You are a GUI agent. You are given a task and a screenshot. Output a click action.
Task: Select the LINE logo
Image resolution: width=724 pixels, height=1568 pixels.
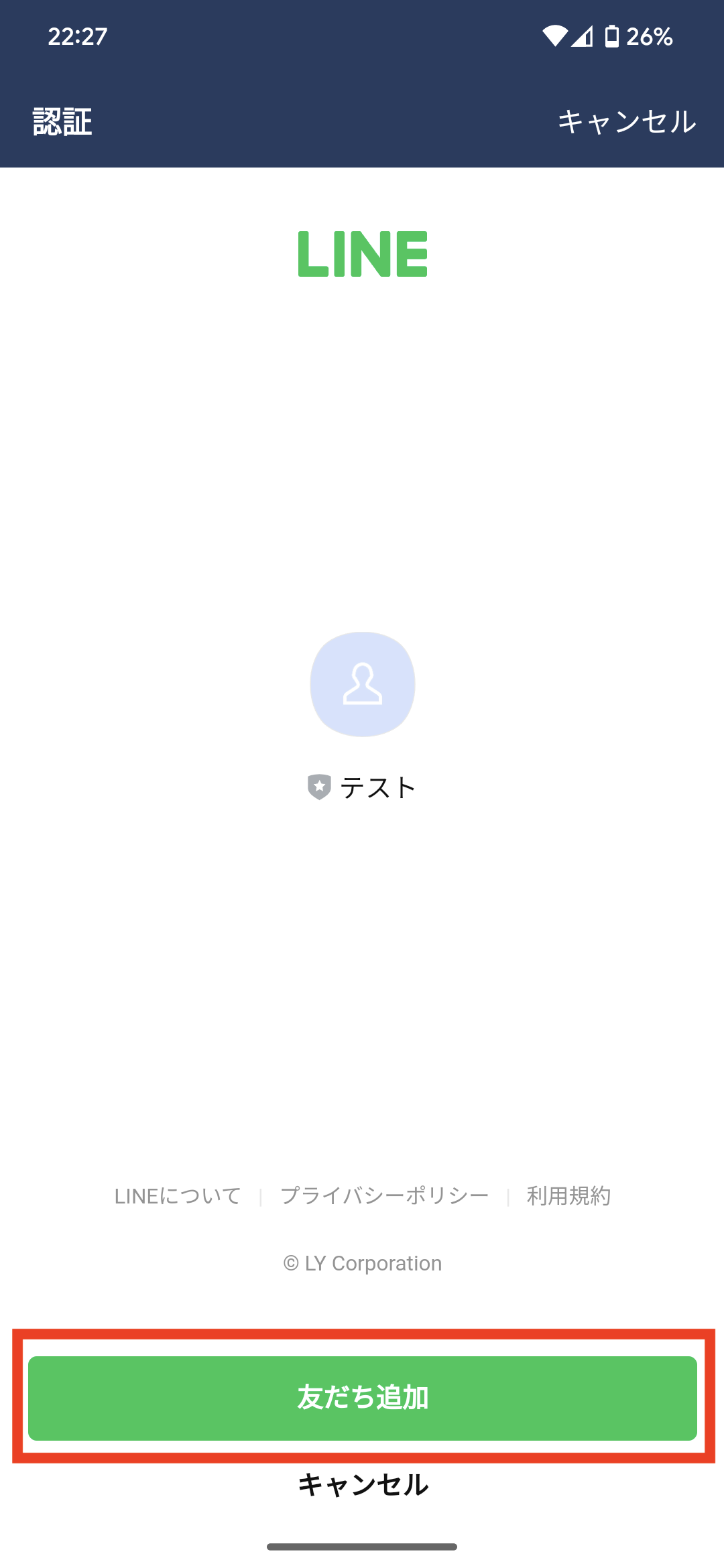(x=362, y=255)
